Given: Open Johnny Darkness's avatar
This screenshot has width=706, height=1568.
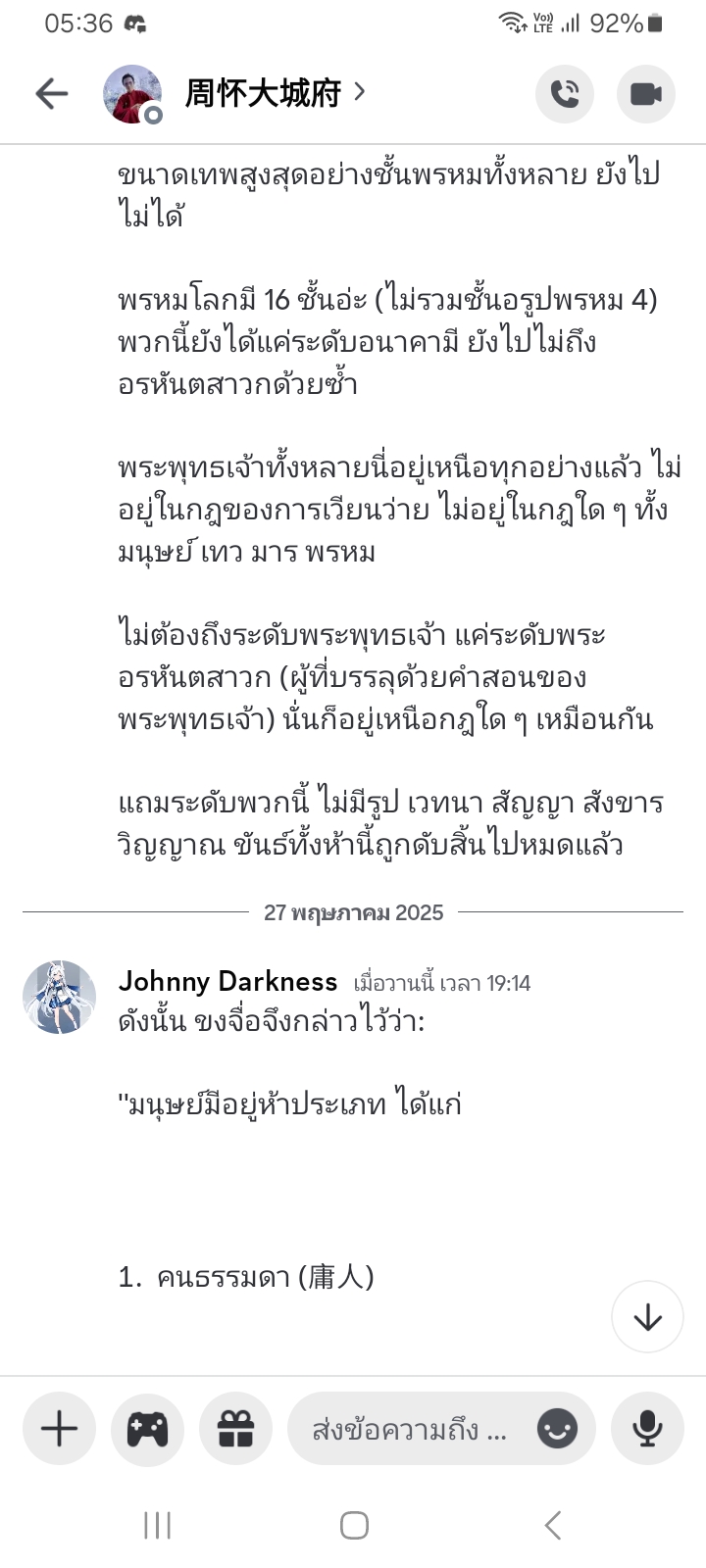Looking at the screenshot, I should coord(59,997).
